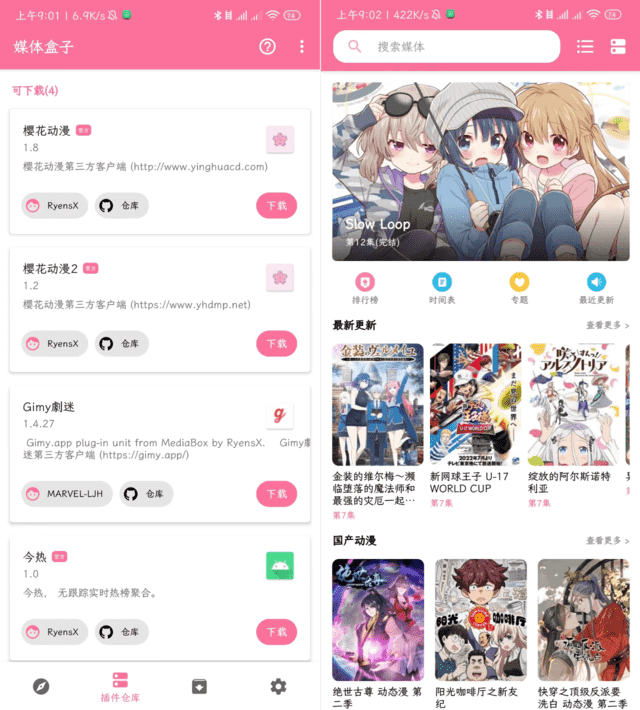Download the 今热 plugin
The height and width of the screenshot is (710, 640).
coord(276,631)
